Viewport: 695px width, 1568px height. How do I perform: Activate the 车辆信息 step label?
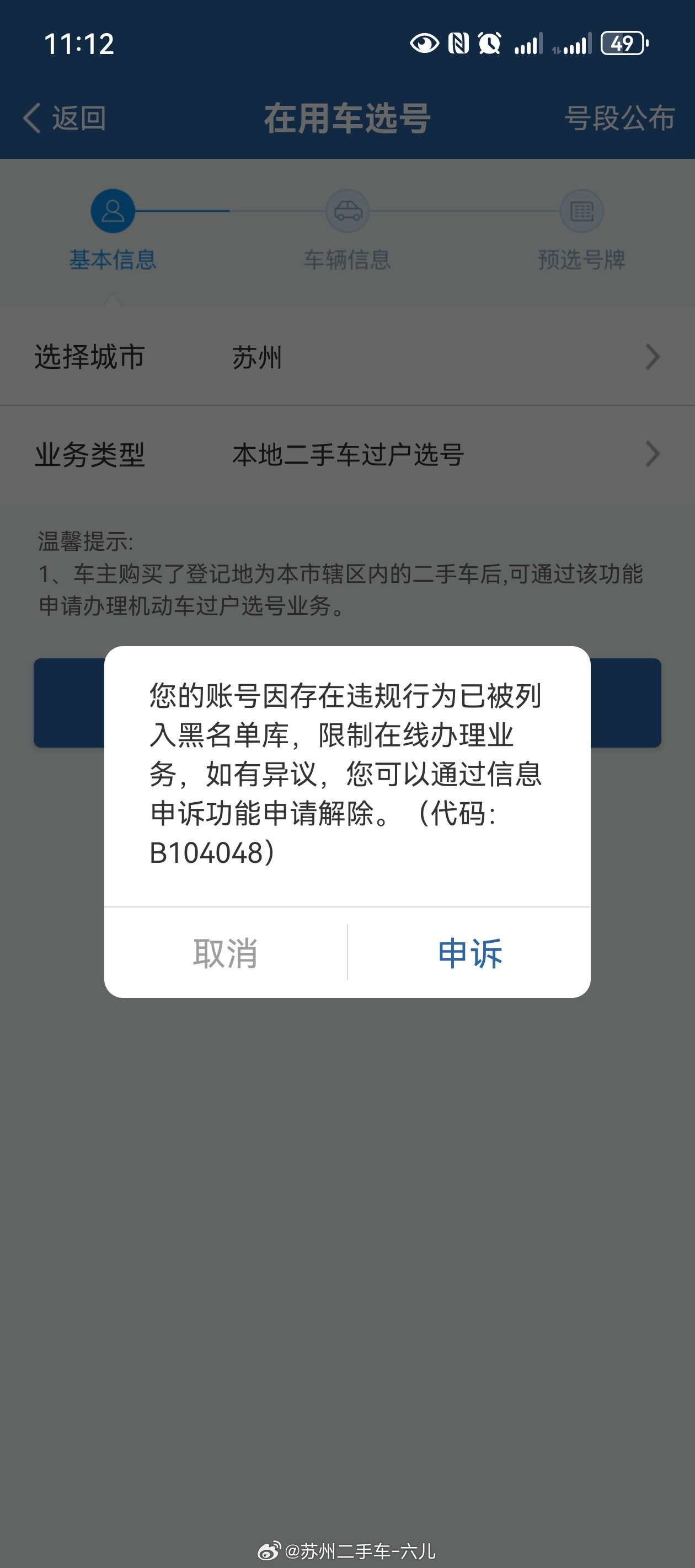[x=346, y=258]
